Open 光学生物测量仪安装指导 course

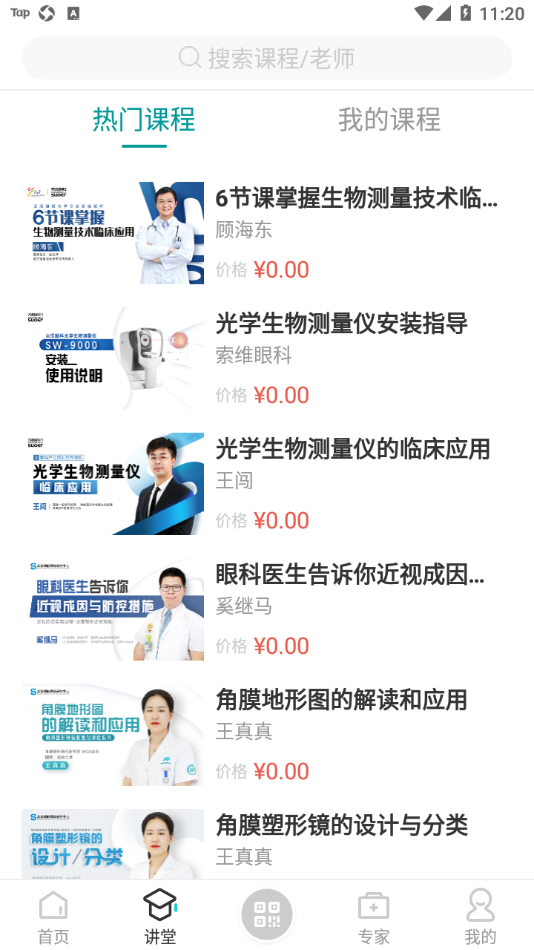267,359
